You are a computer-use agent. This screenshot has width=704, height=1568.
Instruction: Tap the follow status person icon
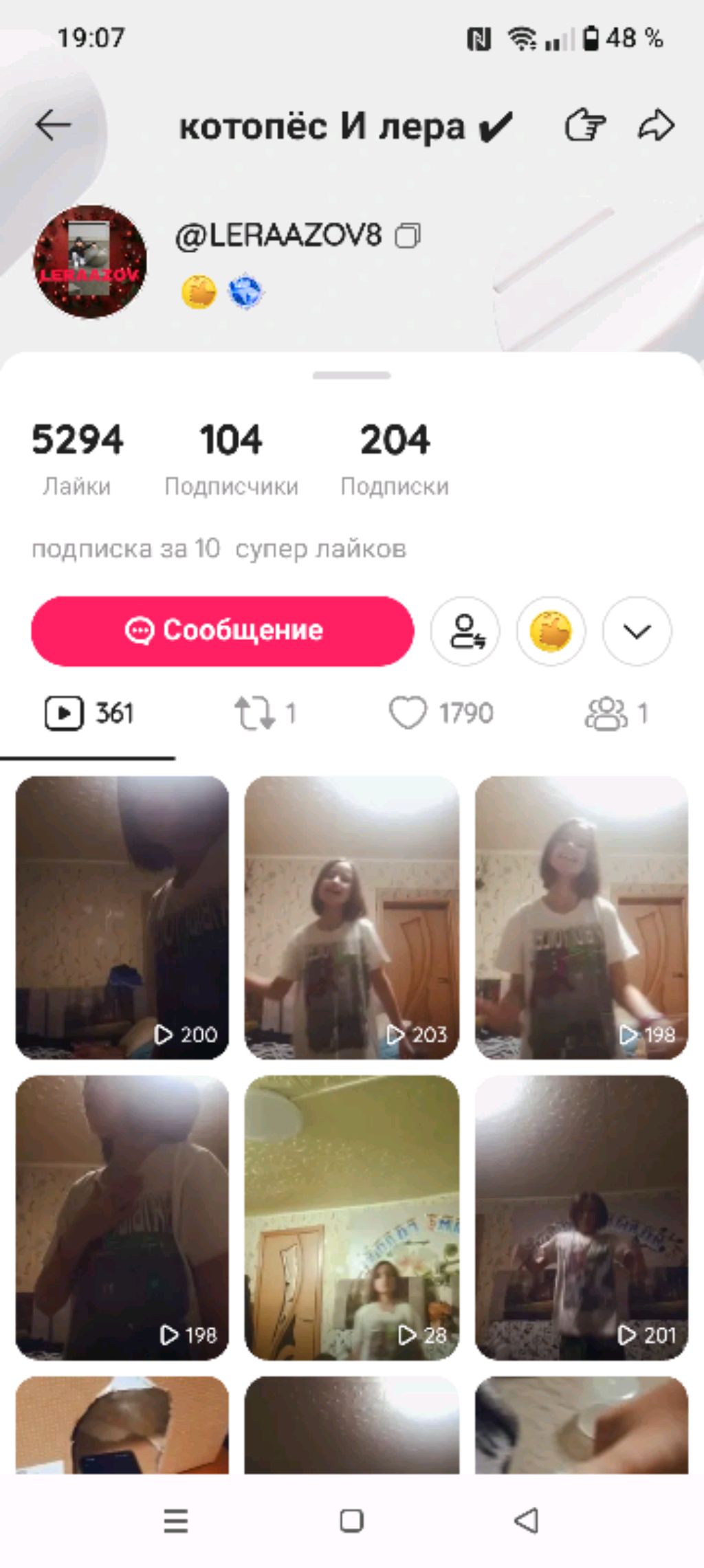[465, 631]
